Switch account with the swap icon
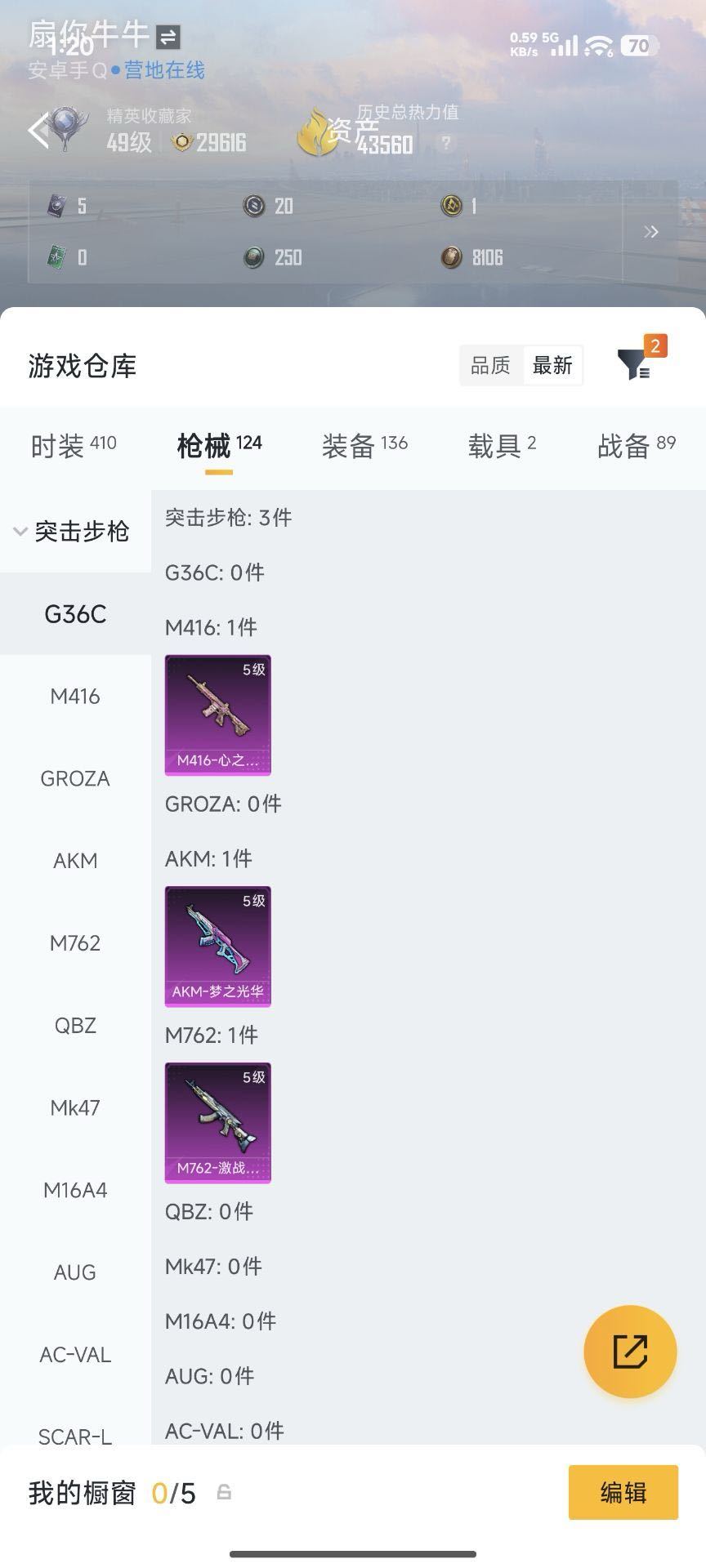 (x=168, y=37)
